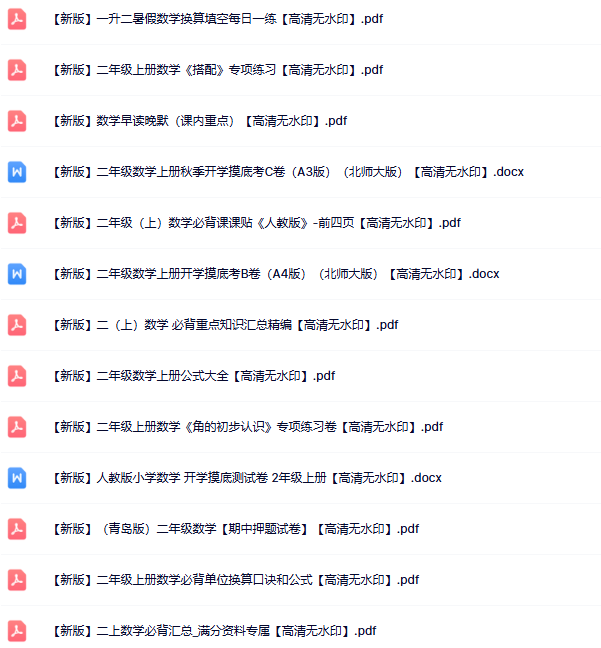Open 秋季开学摸底考C卷（A3版）docx file
The width and height of the screenshot is (601, 648).
(x=287, y=172)
